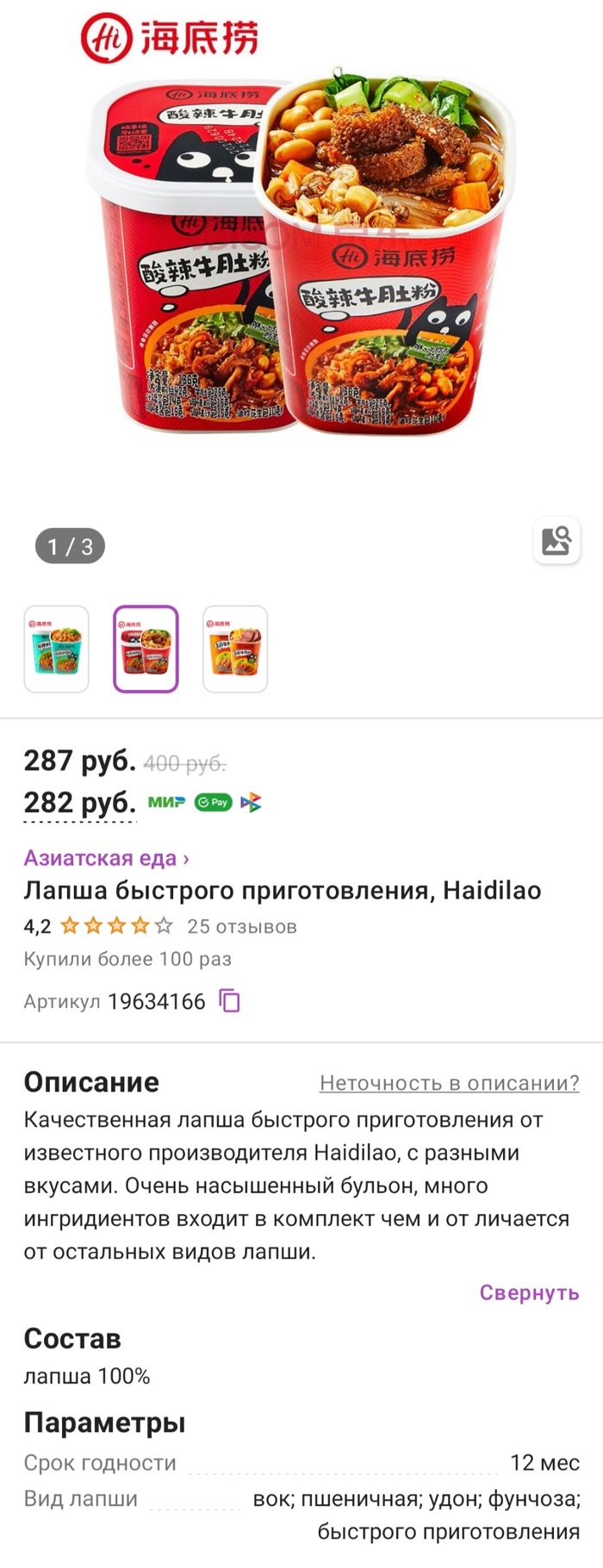Select the red noodle cup thumbnail
Image resolution: width=603 pixels, height=1568 pixels.
pyautogui.click(x=146, y=649)
